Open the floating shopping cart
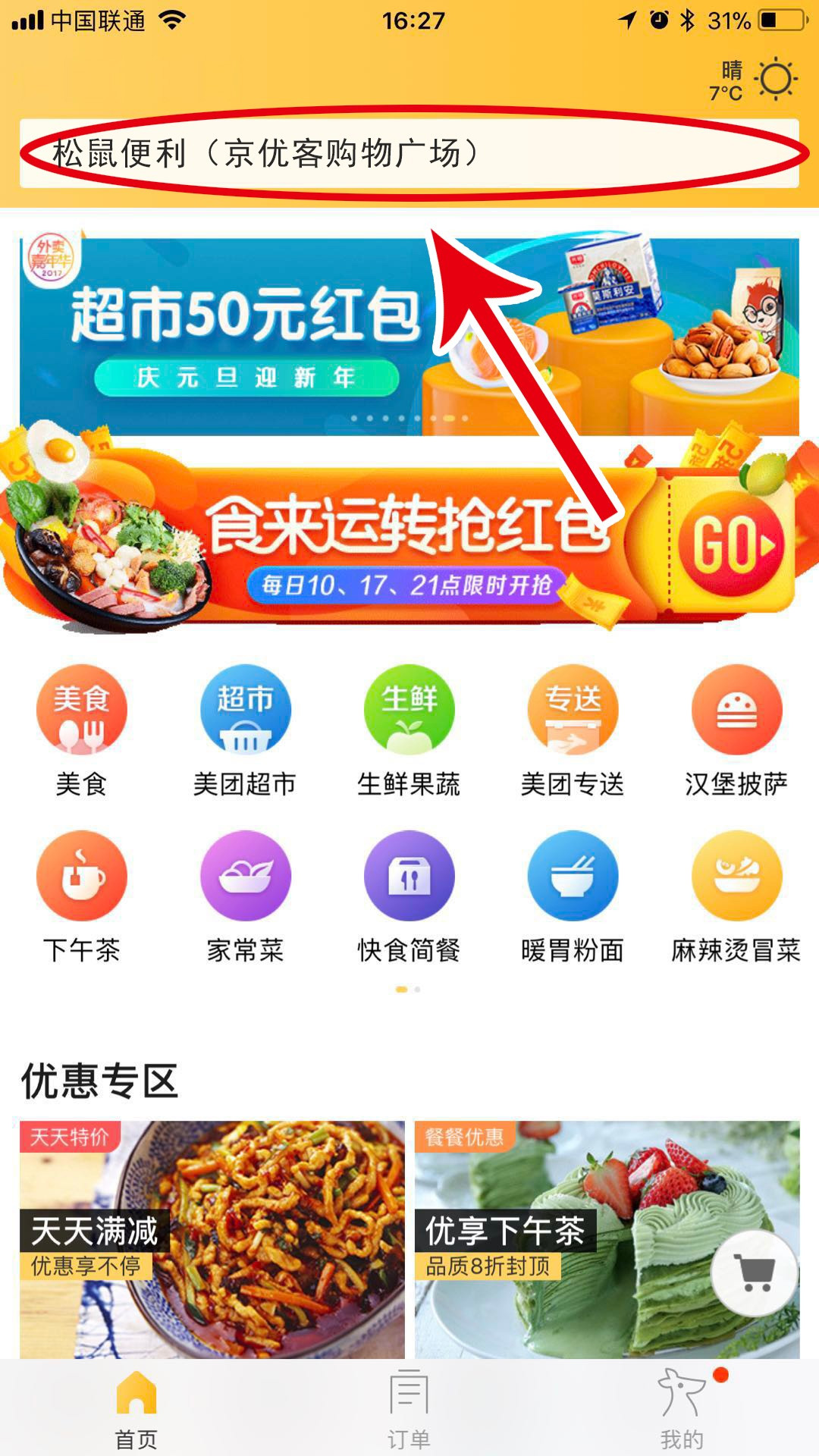Image resolution: width=819 pixels, height=1456 pixels. 754,1272
